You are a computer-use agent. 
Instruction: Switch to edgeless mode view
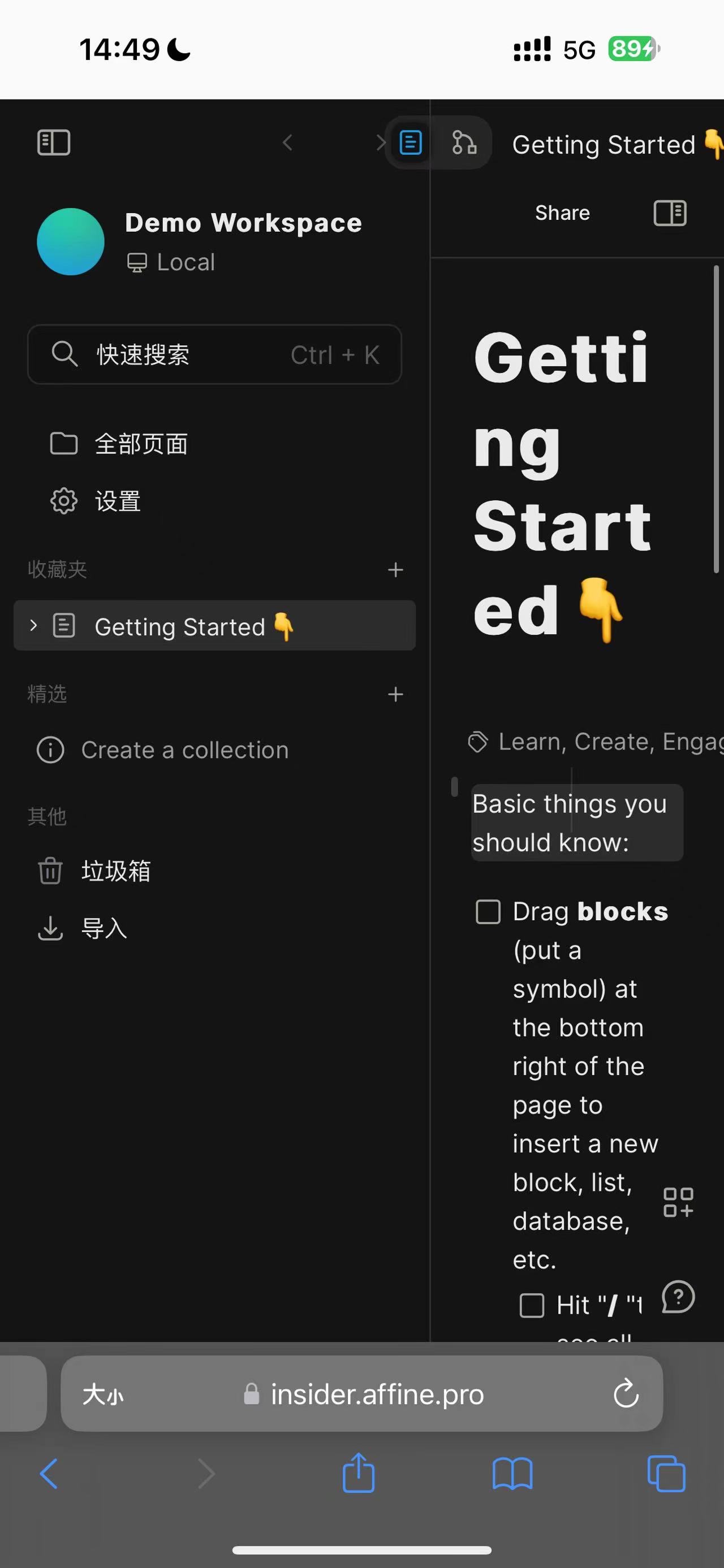[x=464, y=143]
